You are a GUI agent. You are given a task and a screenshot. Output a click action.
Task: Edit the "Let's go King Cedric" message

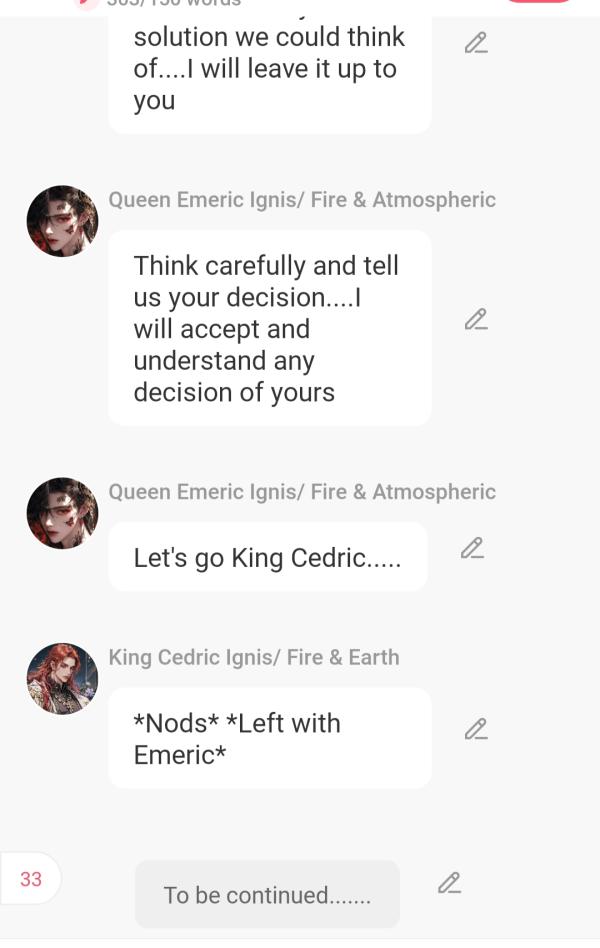(472, 548)
